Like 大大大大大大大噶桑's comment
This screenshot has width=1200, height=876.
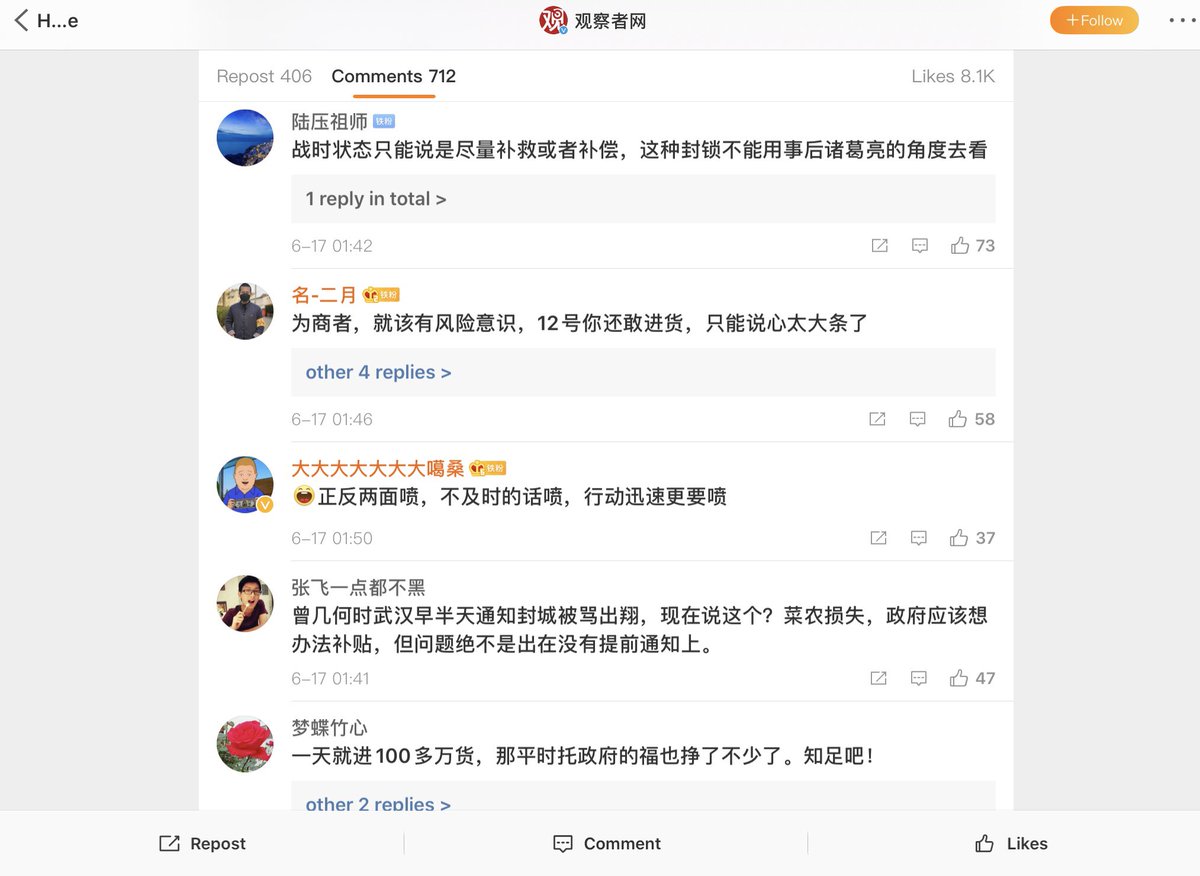[x=959, y=538]
